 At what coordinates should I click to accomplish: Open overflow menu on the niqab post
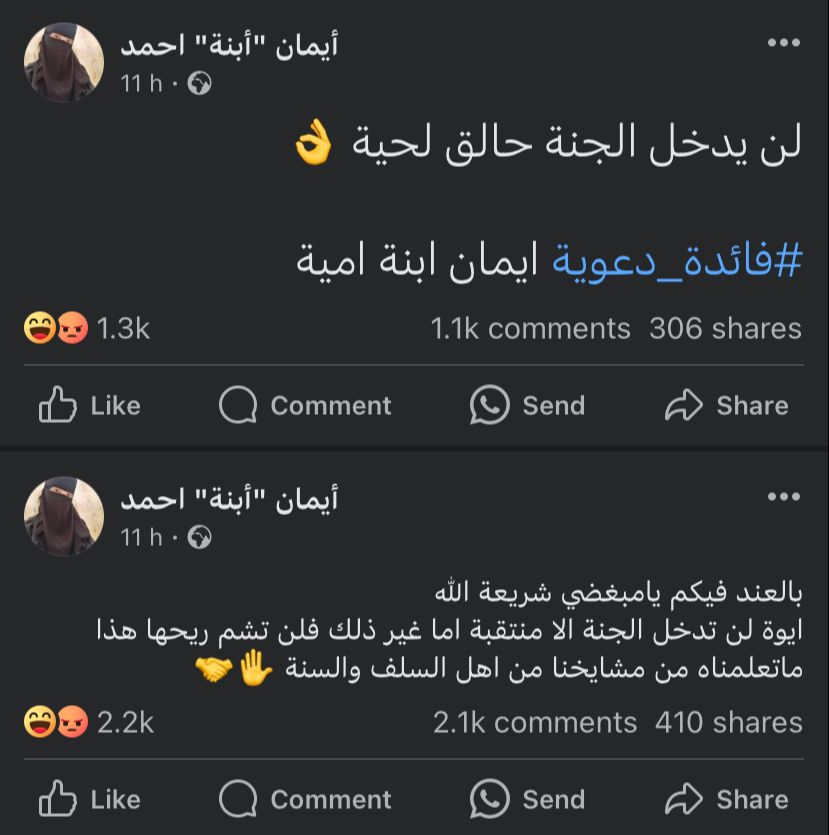(783, 496)
